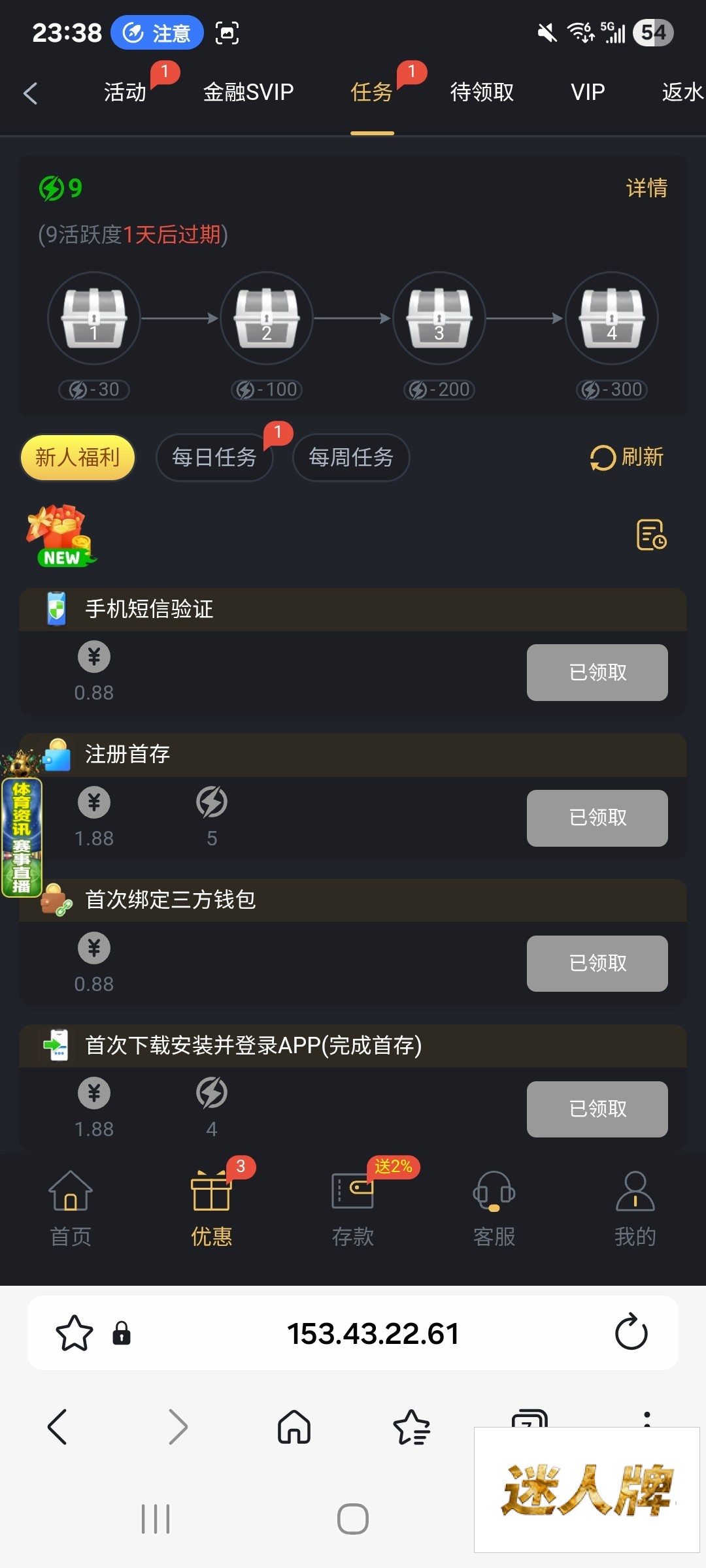Open 存款 deposit tab
This screenshot has height=1568, width=706.
353,1209
